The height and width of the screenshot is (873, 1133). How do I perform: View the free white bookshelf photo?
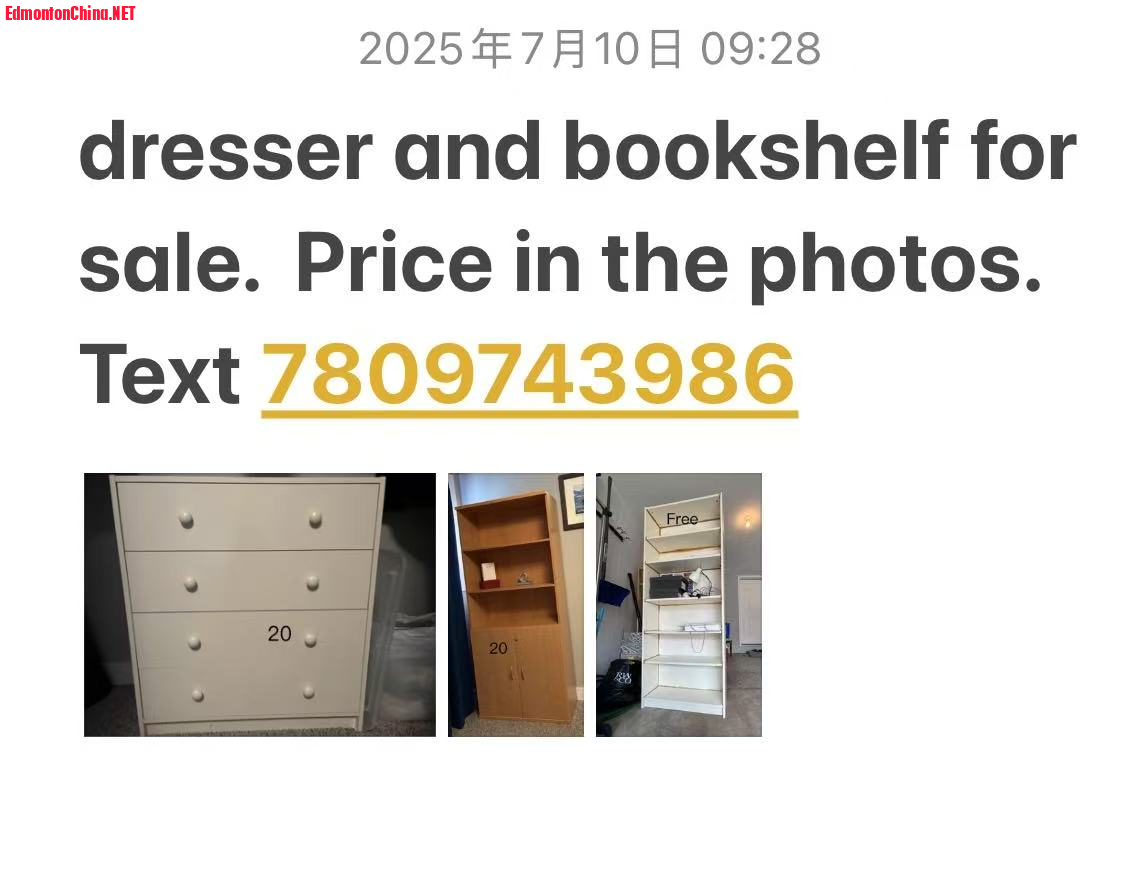click(x=678, y=605)
